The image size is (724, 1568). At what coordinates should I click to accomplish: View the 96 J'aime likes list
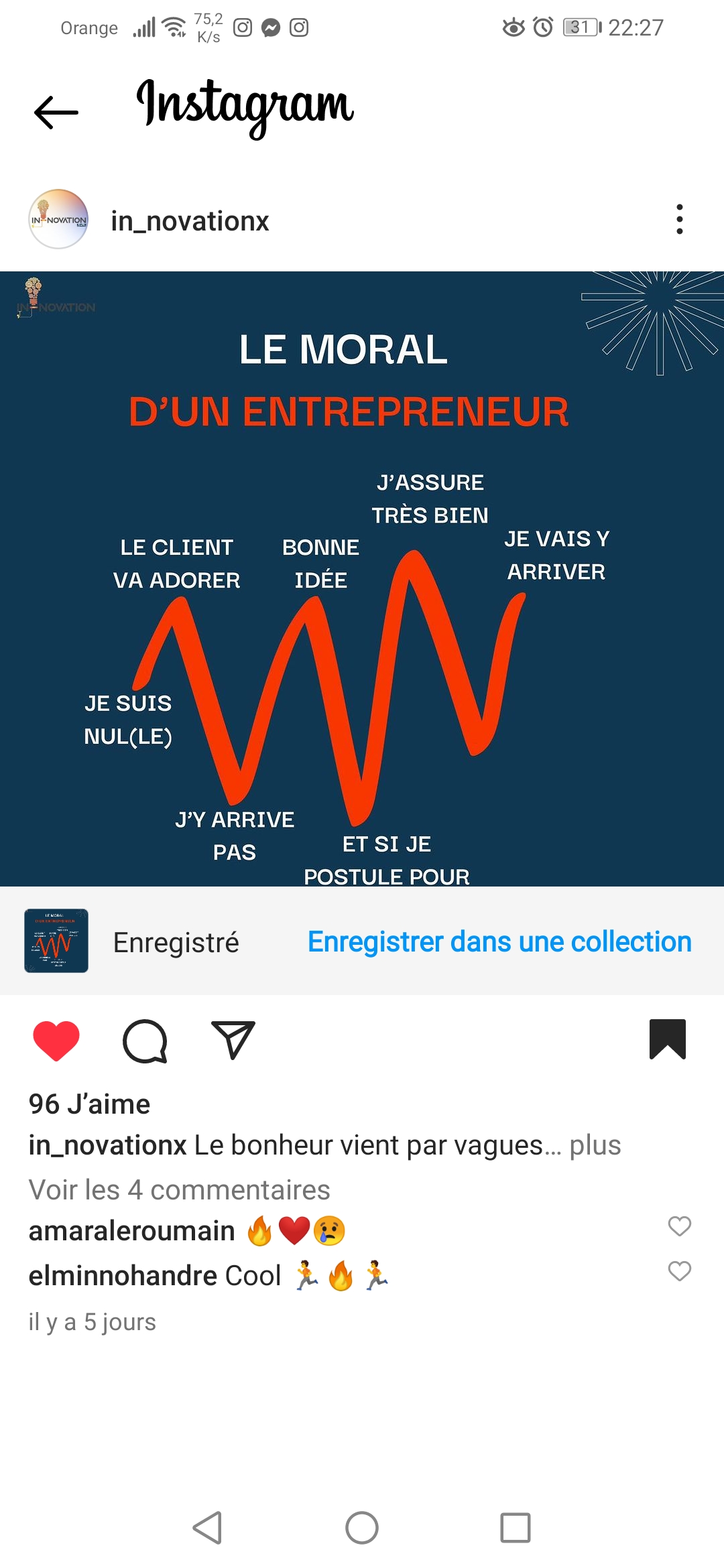tap(89, 1104)
